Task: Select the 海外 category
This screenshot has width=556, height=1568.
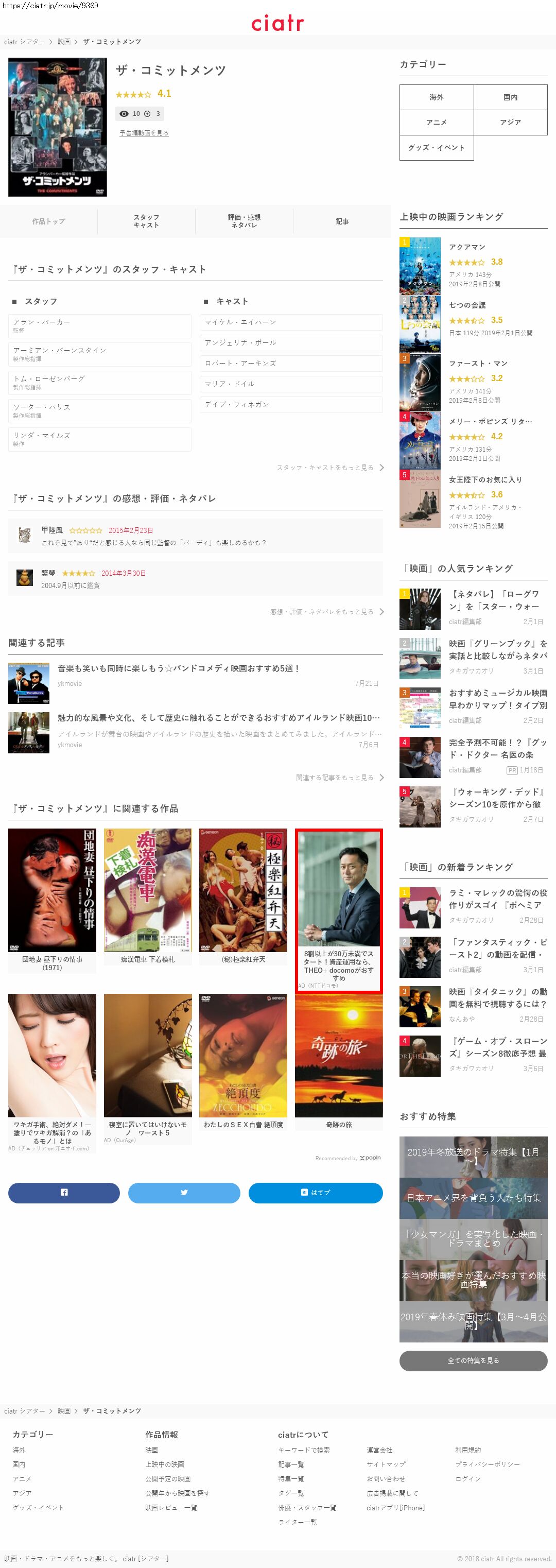Action: [436, 97]
